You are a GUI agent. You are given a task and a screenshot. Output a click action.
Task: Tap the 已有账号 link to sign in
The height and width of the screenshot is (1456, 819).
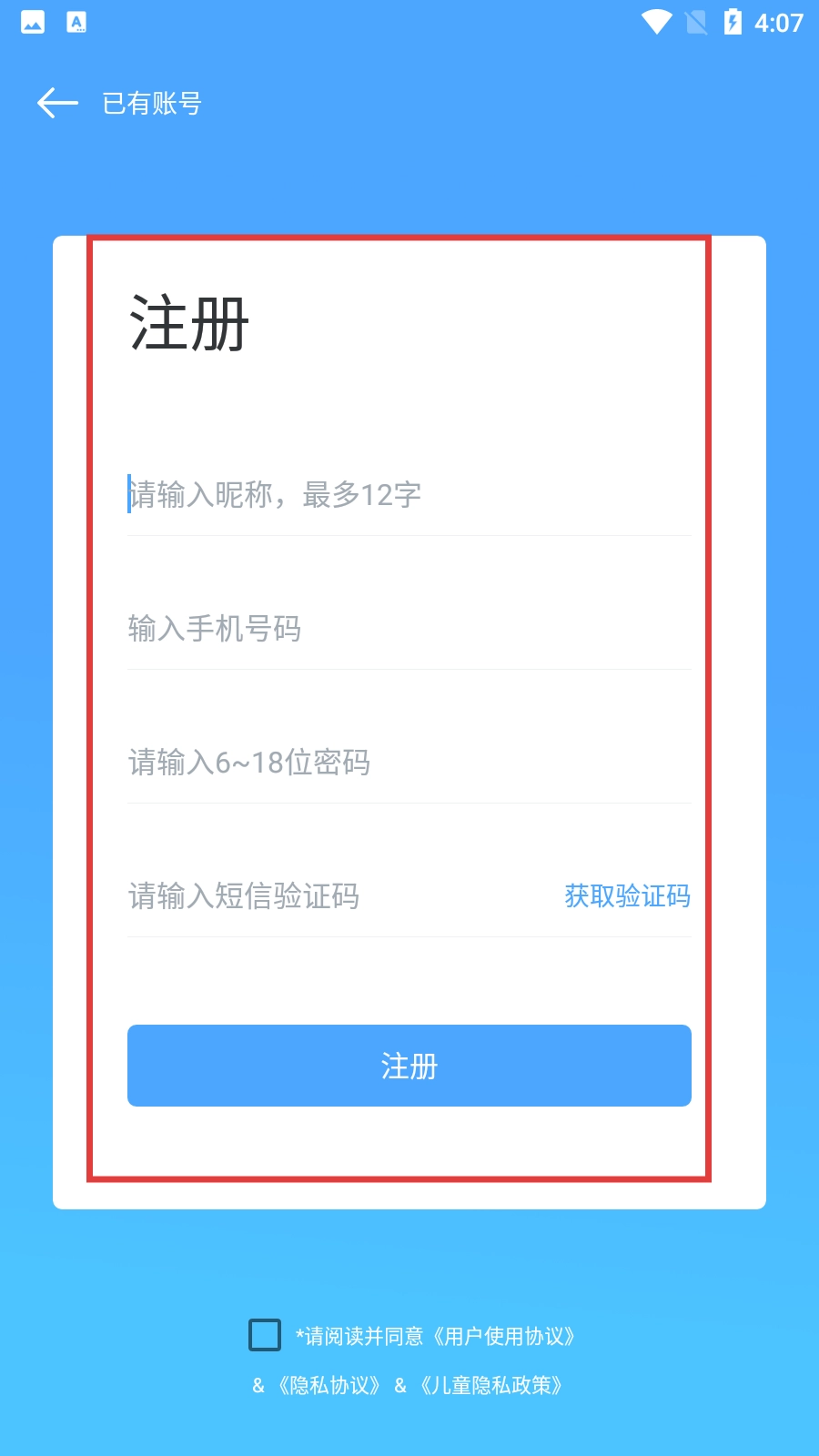[152, 104]
